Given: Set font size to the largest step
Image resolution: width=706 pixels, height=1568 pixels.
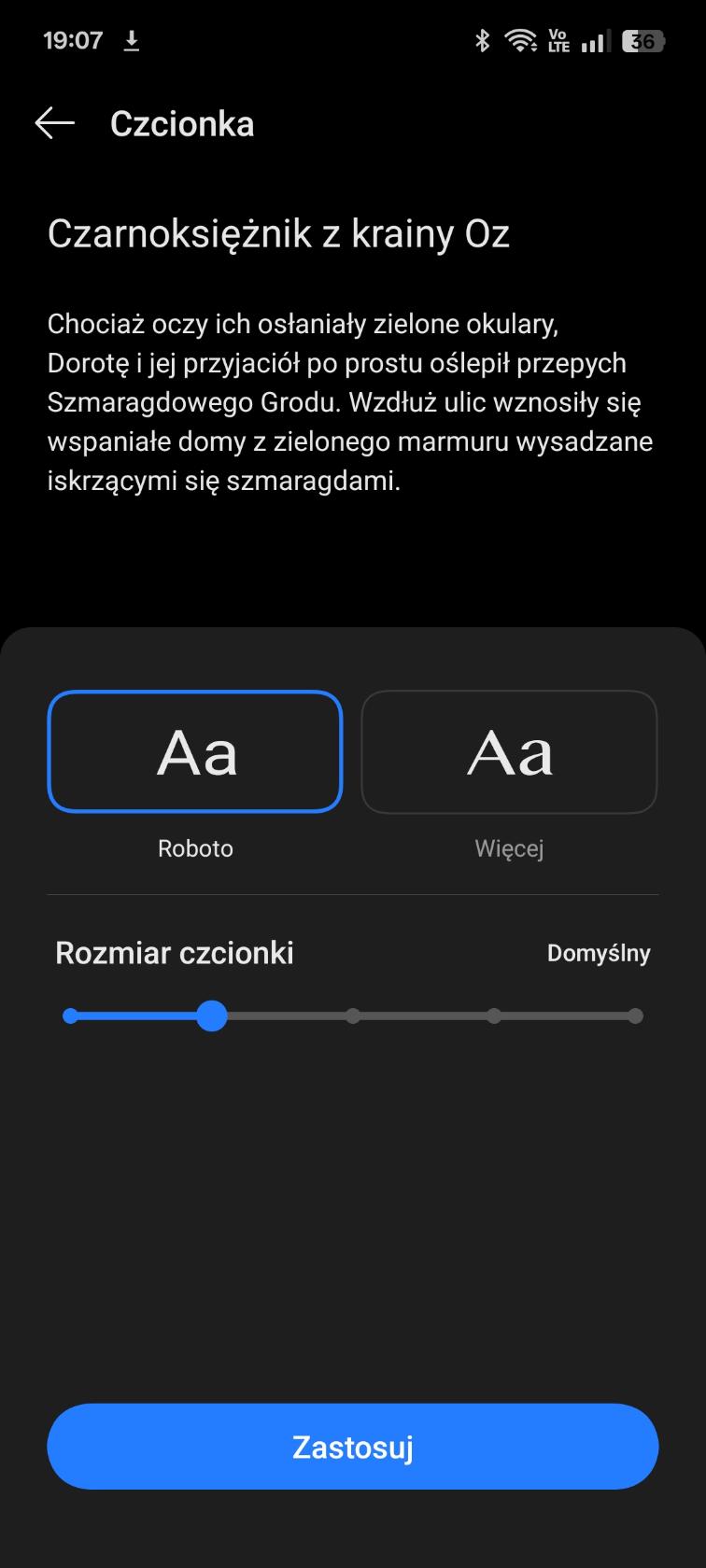Looking at the screenshot, I should pos(635,1015).
